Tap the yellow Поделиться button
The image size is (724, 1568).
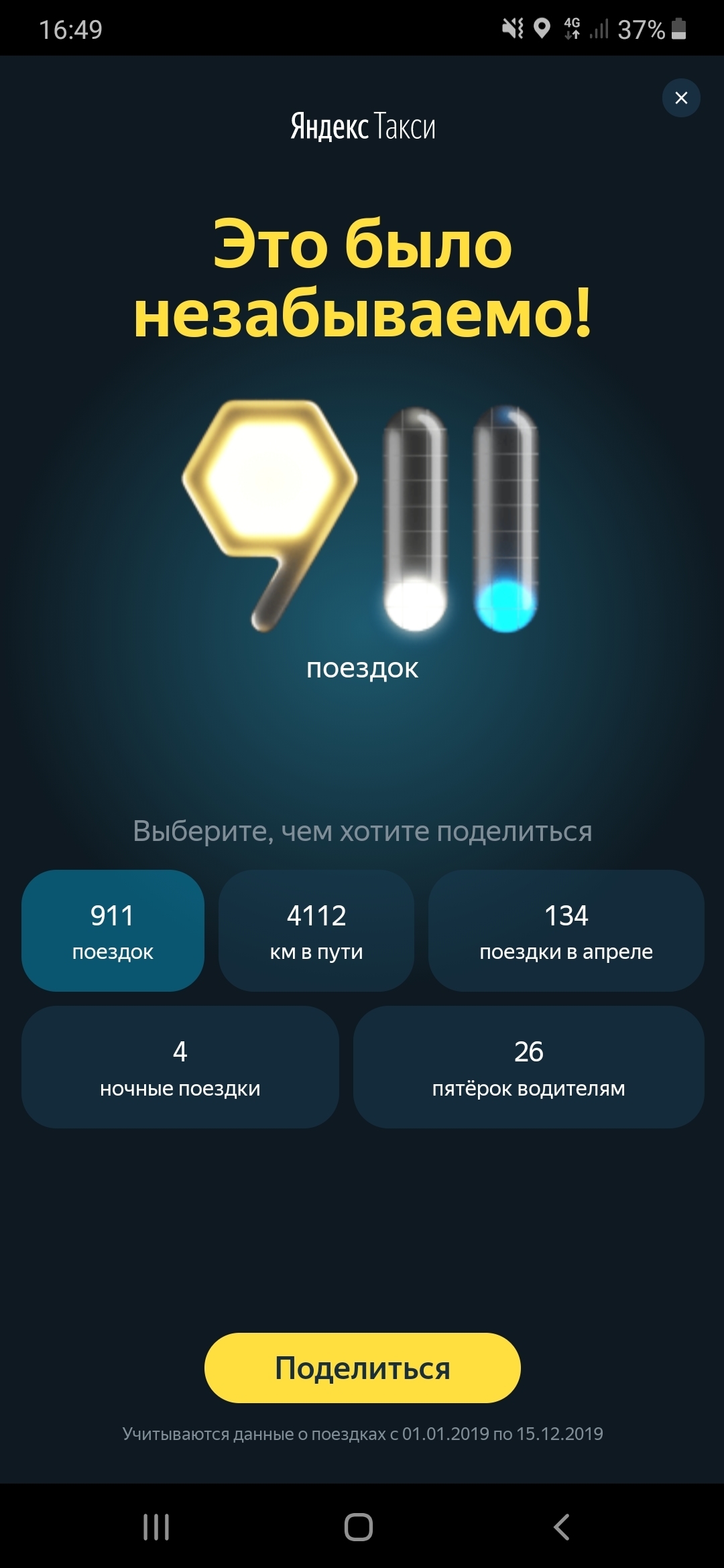(x=362, y=1368)
